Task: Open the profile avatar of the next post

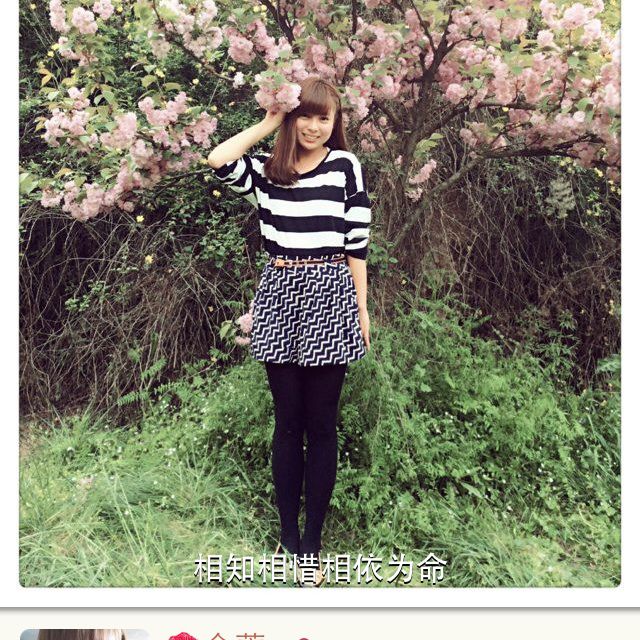Action: click(x=84, y=634)
